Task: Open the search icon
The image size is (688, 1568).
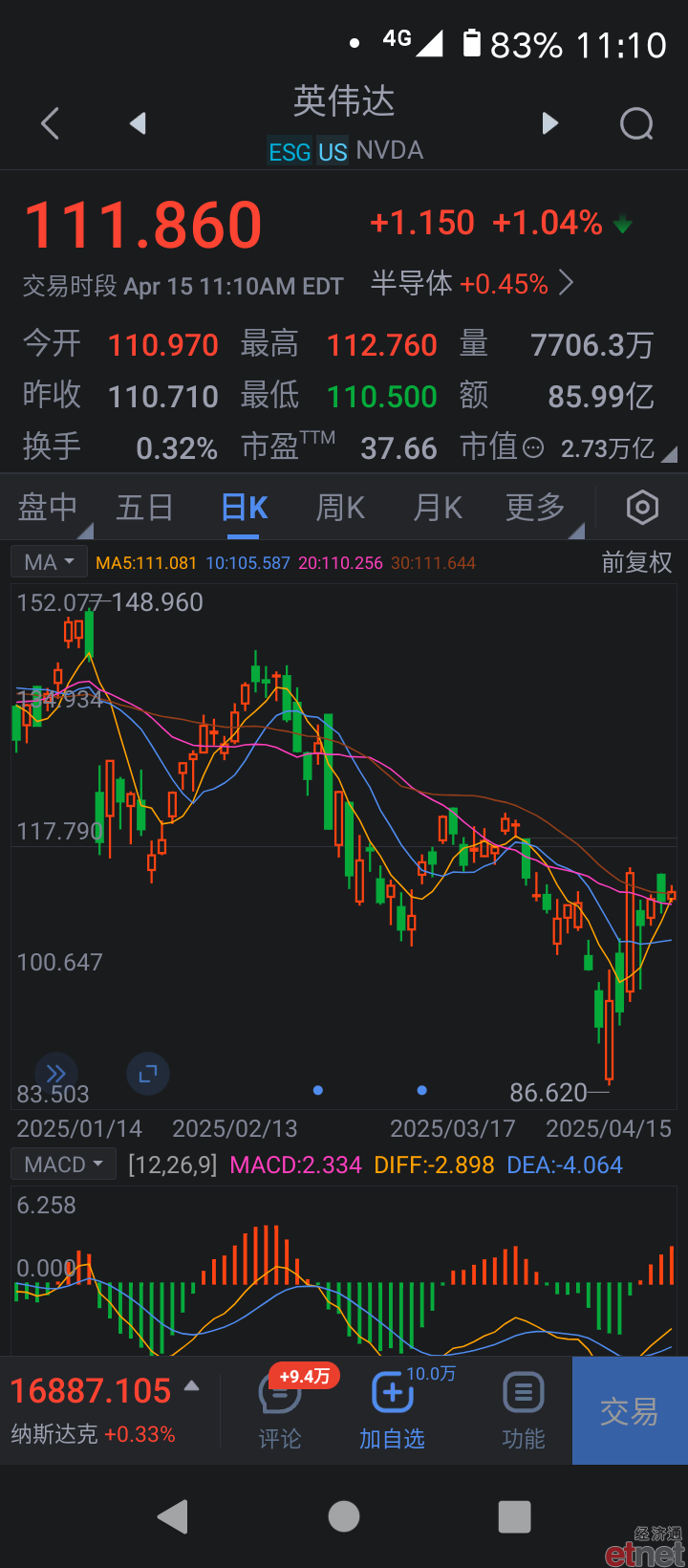Action: pyautogui.click(x=636, y=123)
